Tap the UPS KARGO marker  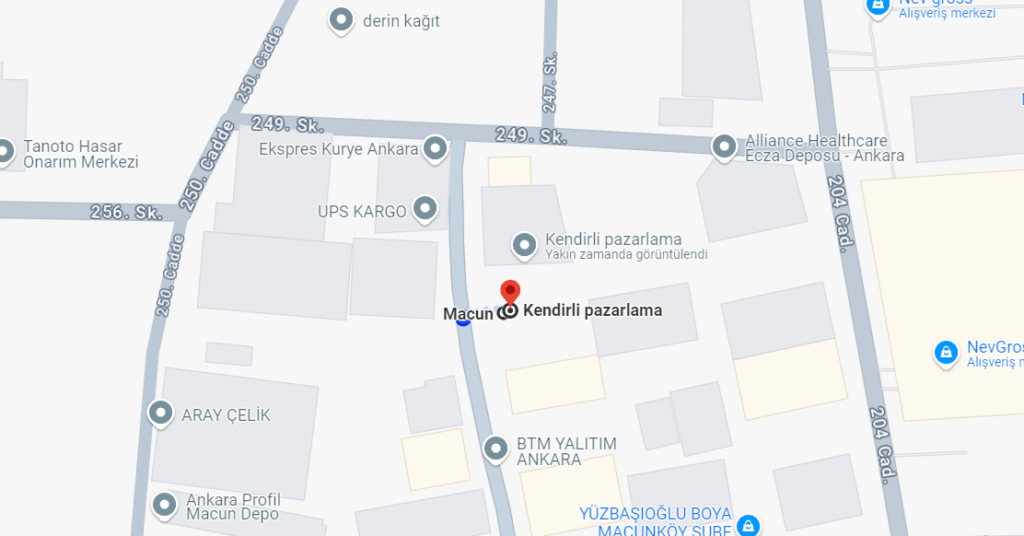click(x=426, y=209)
